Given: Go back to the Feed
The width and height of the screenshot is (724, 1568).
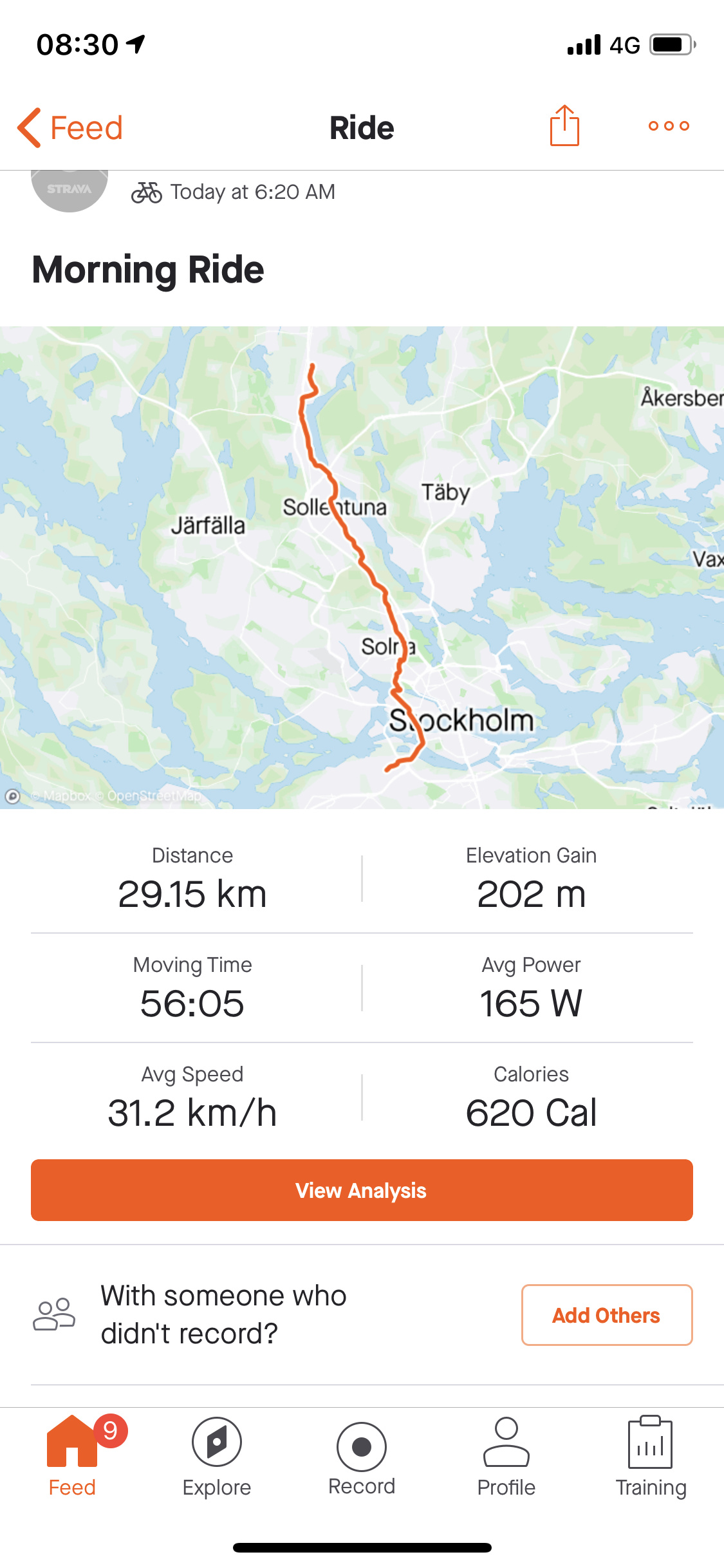Looking at the screenshot, I should 70,127.
